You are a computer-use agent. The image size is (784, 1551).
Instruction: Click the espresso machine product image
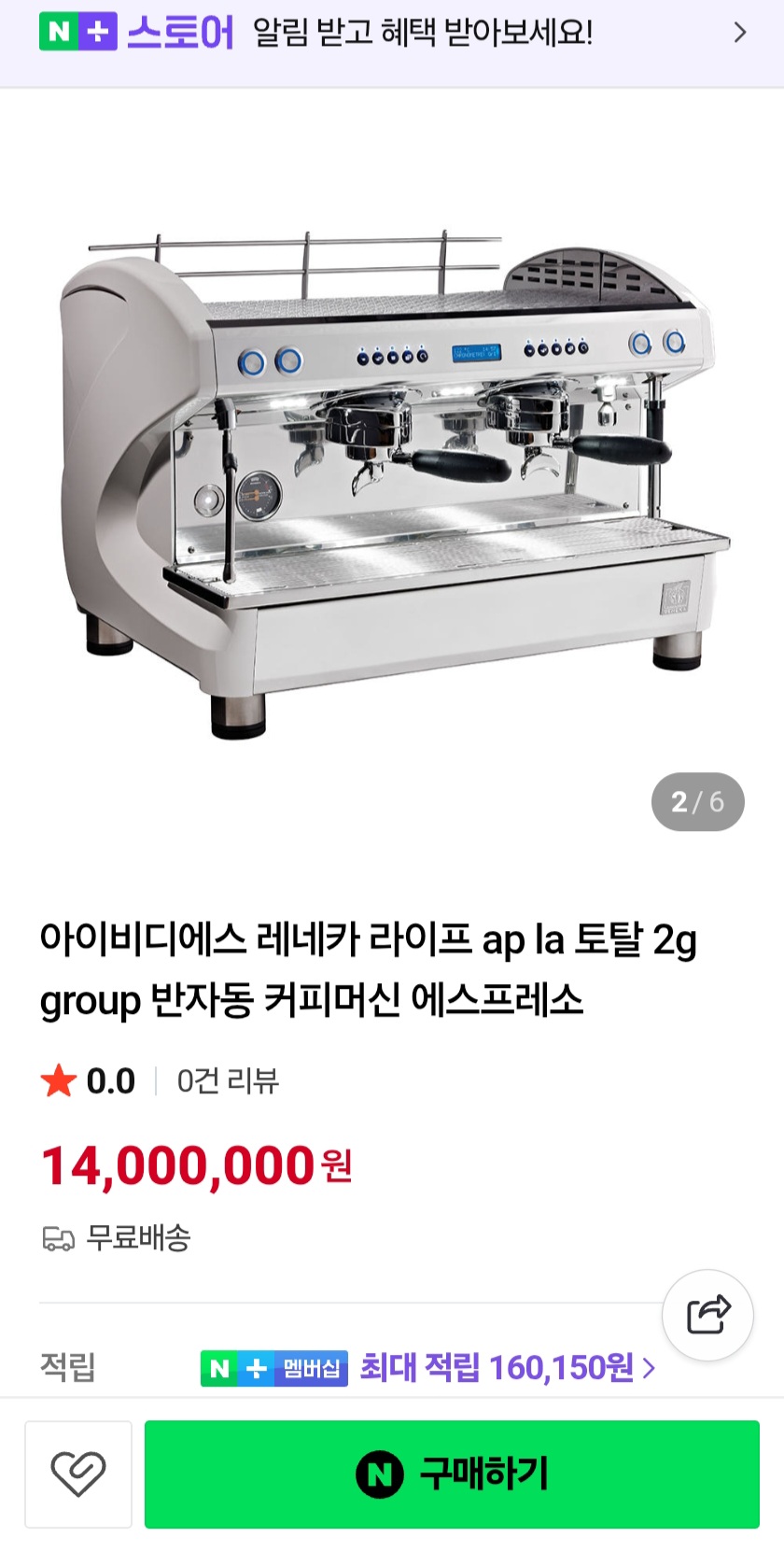(392, 467)
